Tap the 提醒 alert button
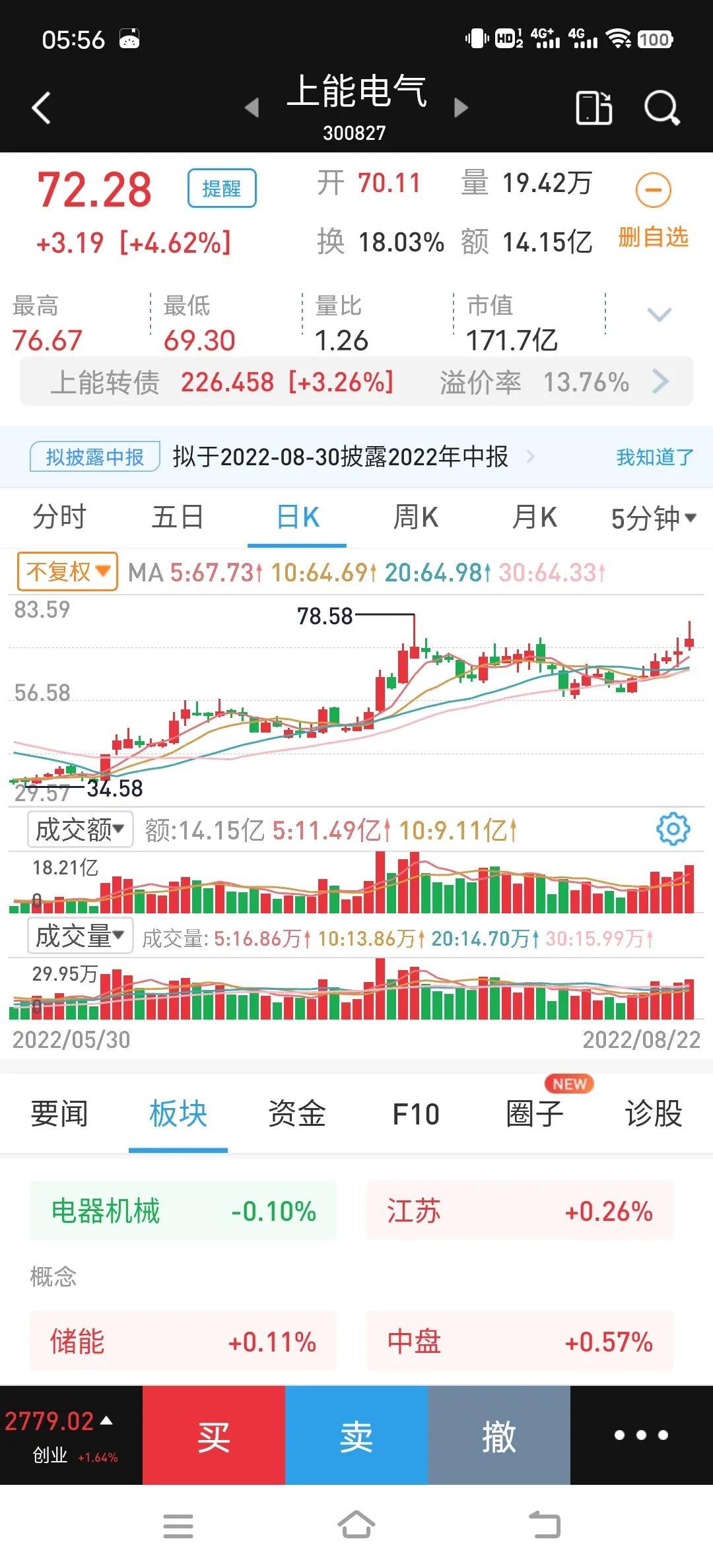 (222, 188)
